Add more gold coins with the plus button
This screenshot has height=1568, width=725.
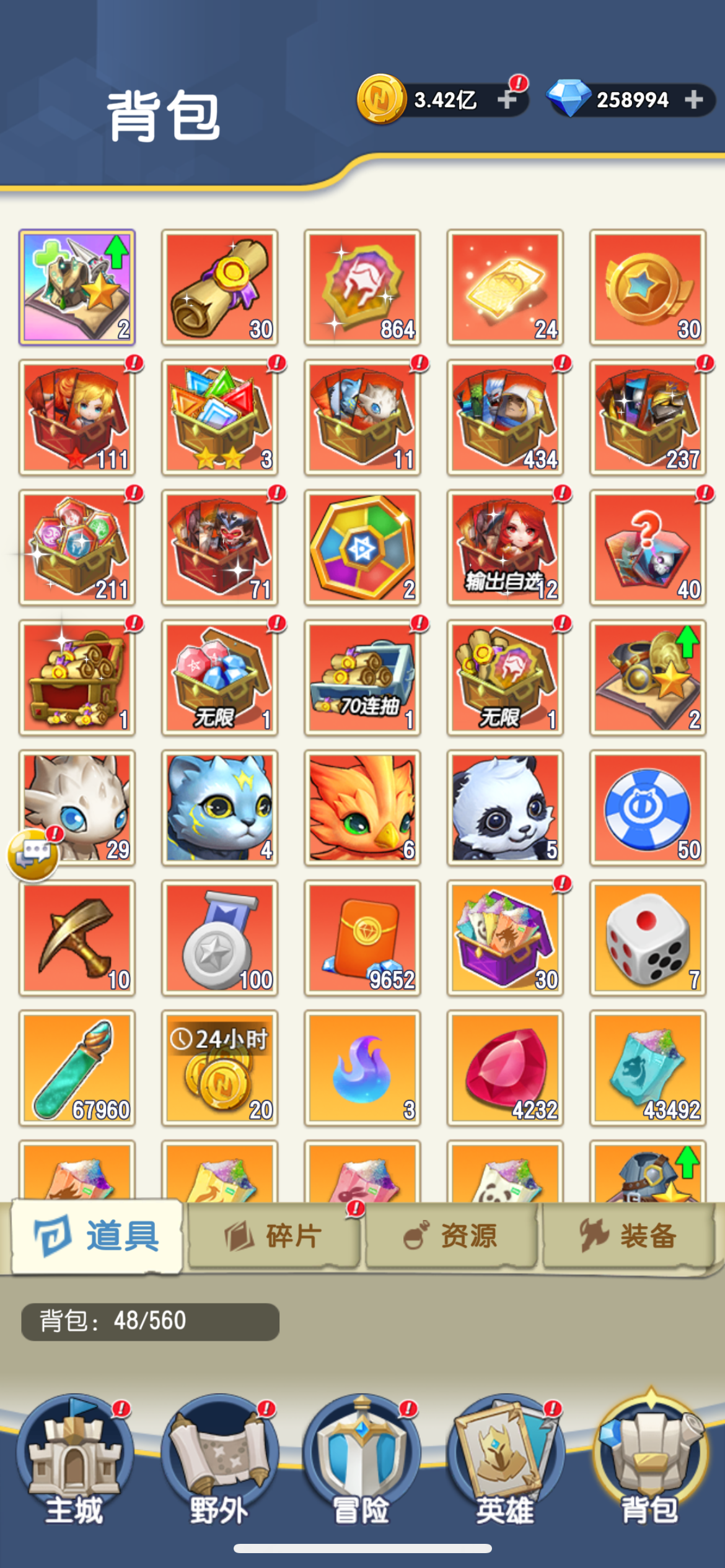click(507, 100)
